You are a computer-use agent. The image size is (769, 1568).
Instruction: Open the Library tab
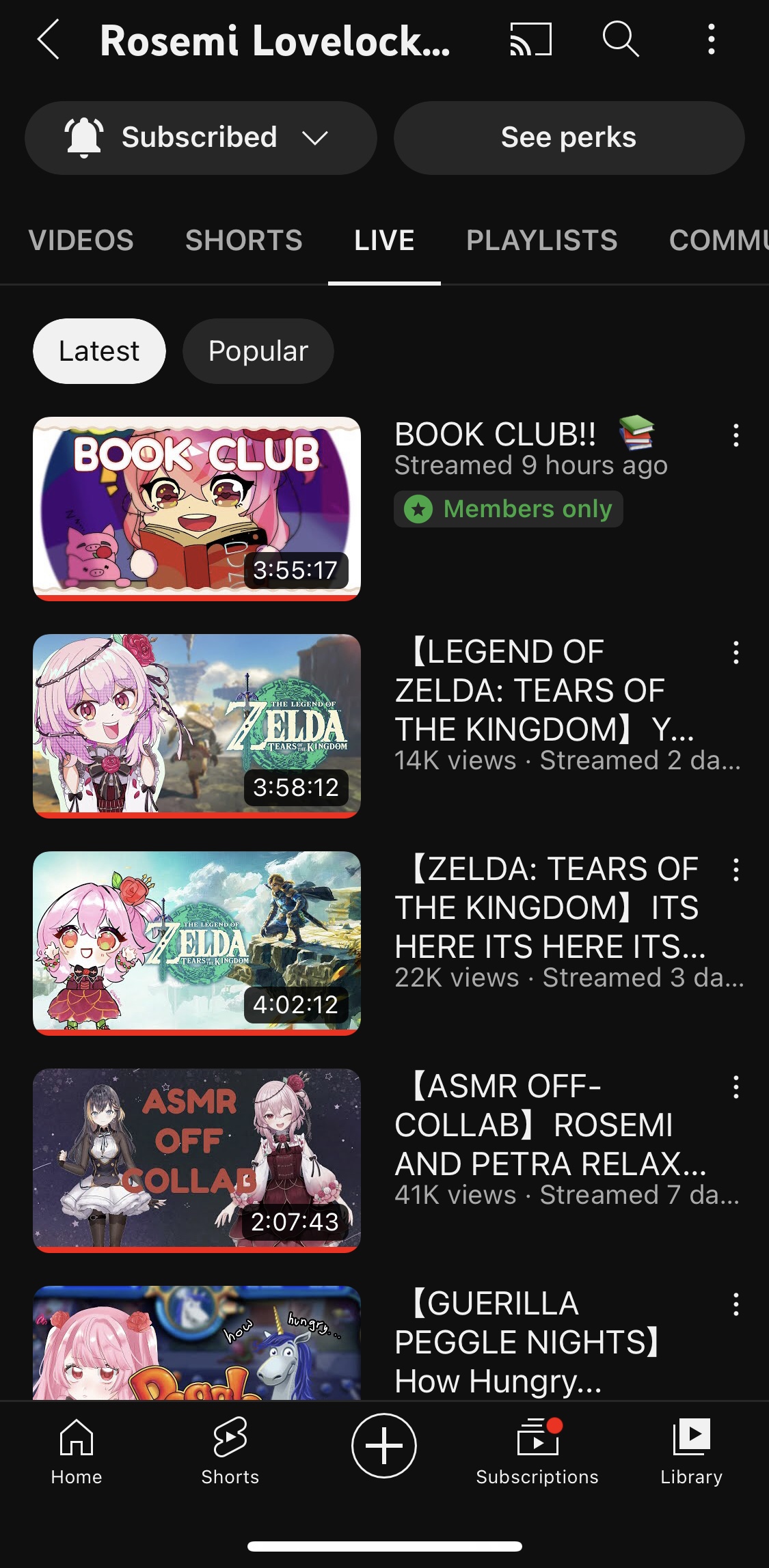691,1450
